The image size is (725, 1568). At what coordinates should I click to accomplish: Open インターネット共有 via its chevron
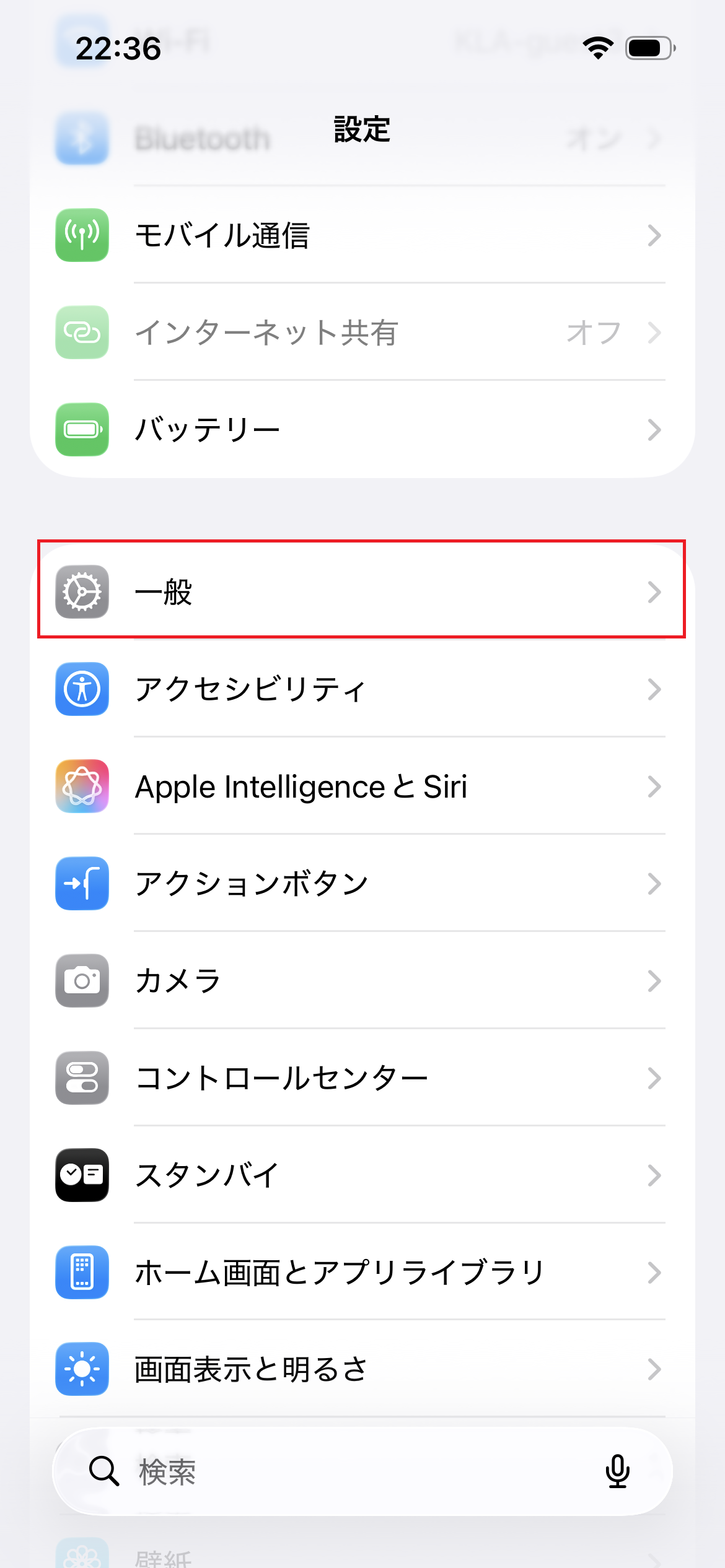(x=655, y=333)
